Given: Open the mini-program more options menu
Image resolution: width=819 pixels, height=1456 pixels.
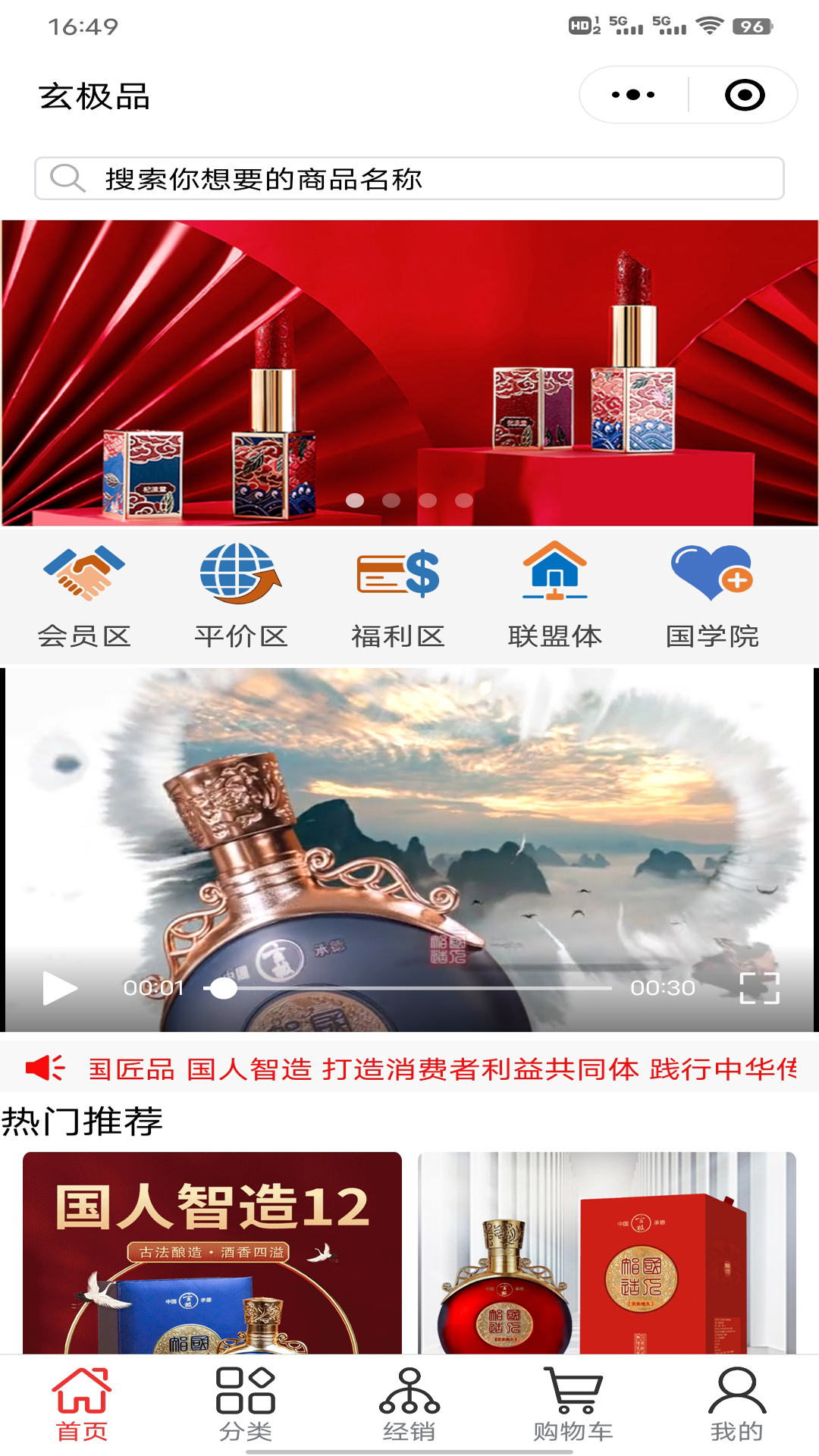Looking at the screenshot, I should [633, 95].
